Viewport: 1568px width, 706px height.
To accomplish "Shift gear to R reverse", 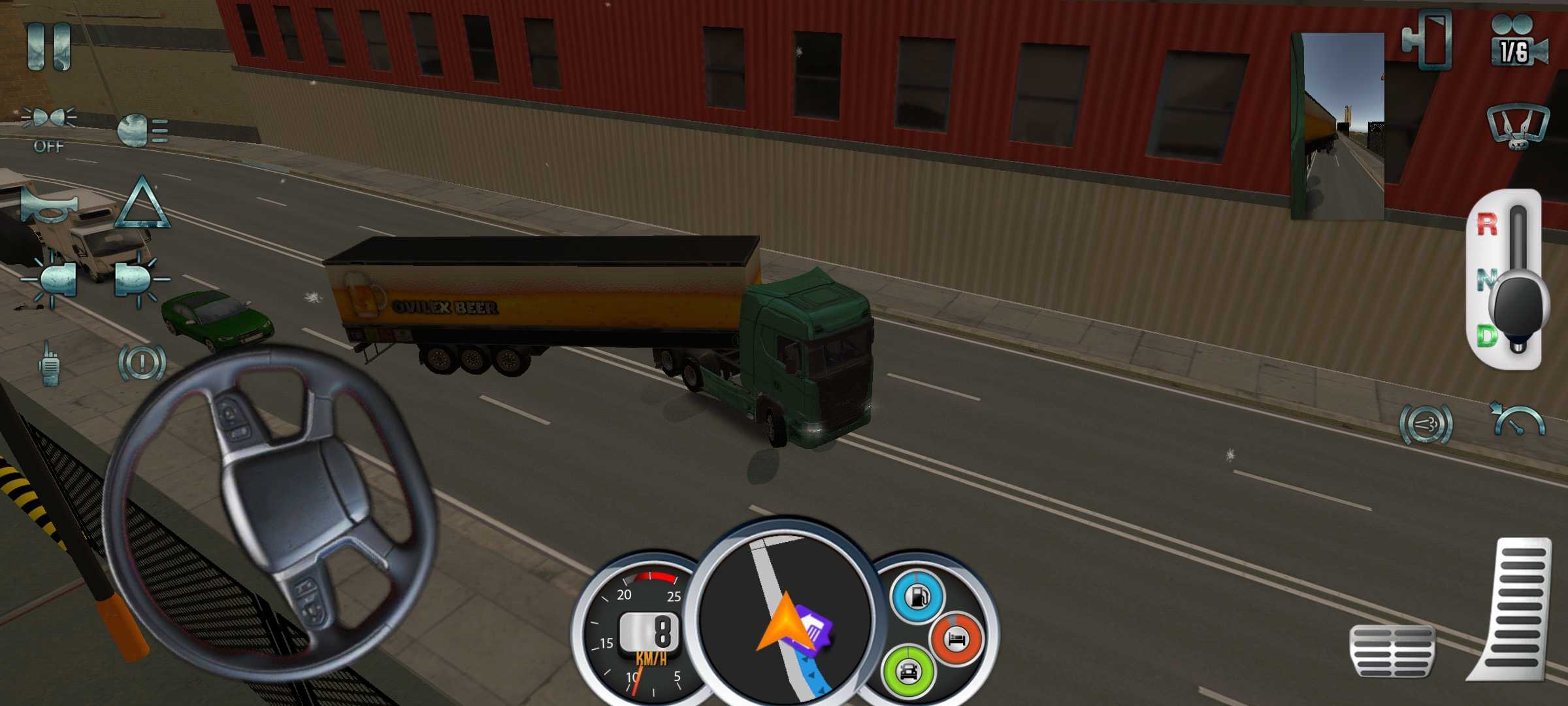I will tap(1488, 226).
